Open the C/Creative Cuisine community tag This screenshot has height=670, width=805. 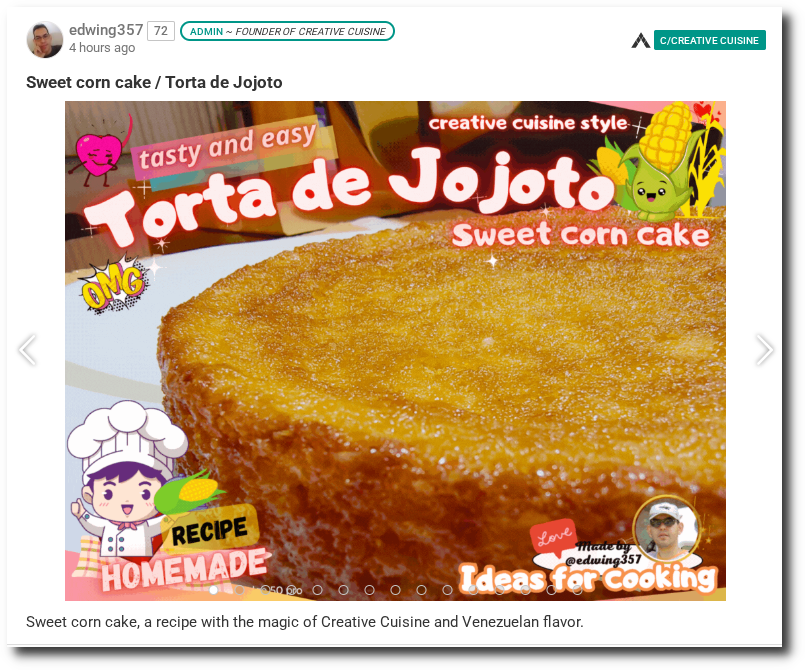pos(709,40)
